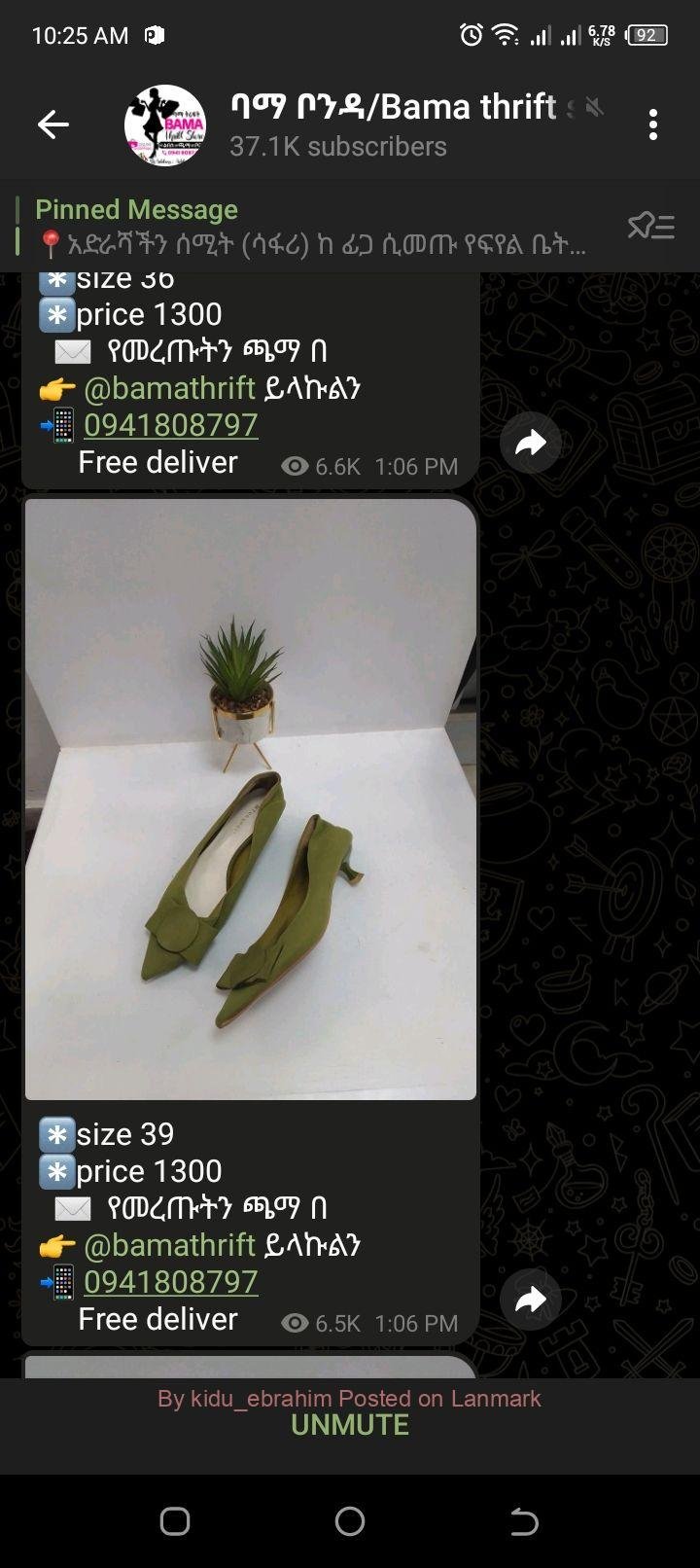Open @bamathrift link in size 39 post
700x1568 pixels.
click(x=169, y=1245)
